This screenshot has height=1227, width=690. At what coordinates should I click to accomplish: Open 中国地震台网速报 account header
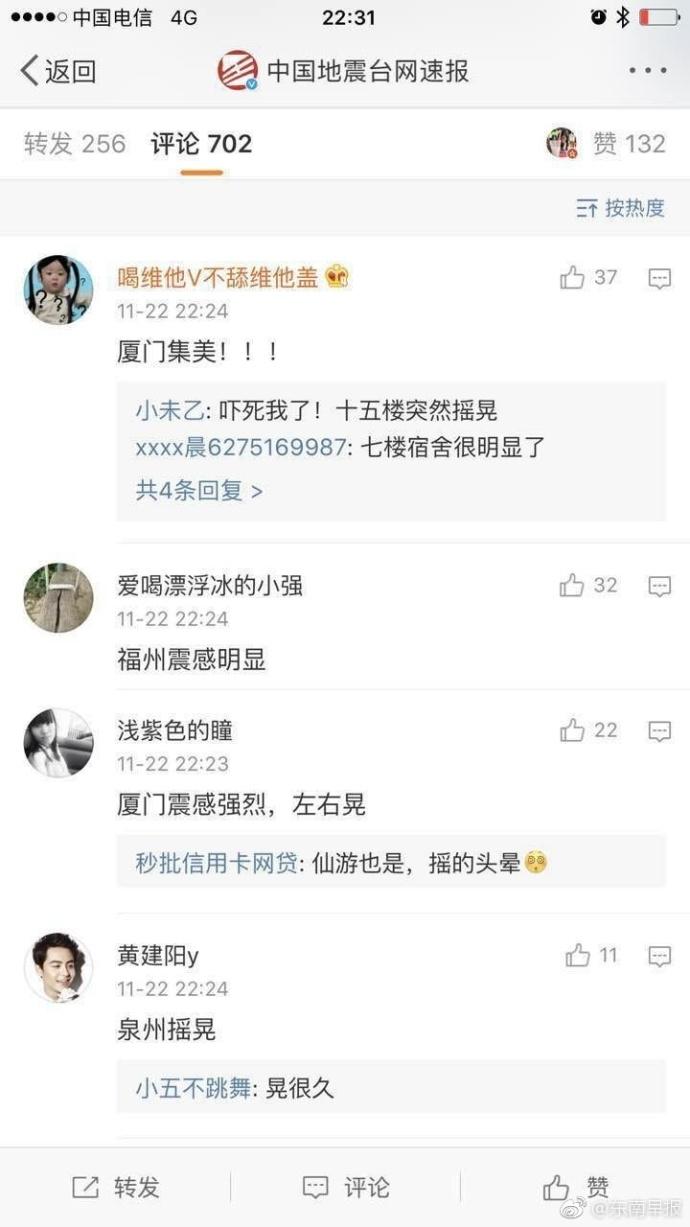(x=344, y=71)
